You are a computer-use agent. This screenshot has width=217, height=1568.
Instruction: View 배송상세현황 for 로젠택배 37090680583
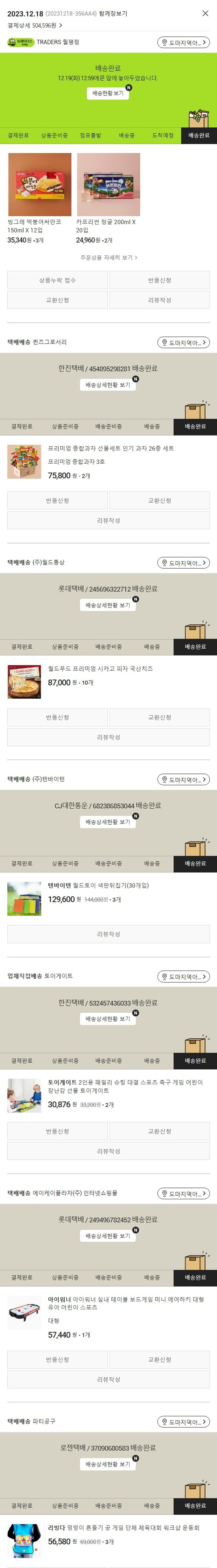(108, 1464)
